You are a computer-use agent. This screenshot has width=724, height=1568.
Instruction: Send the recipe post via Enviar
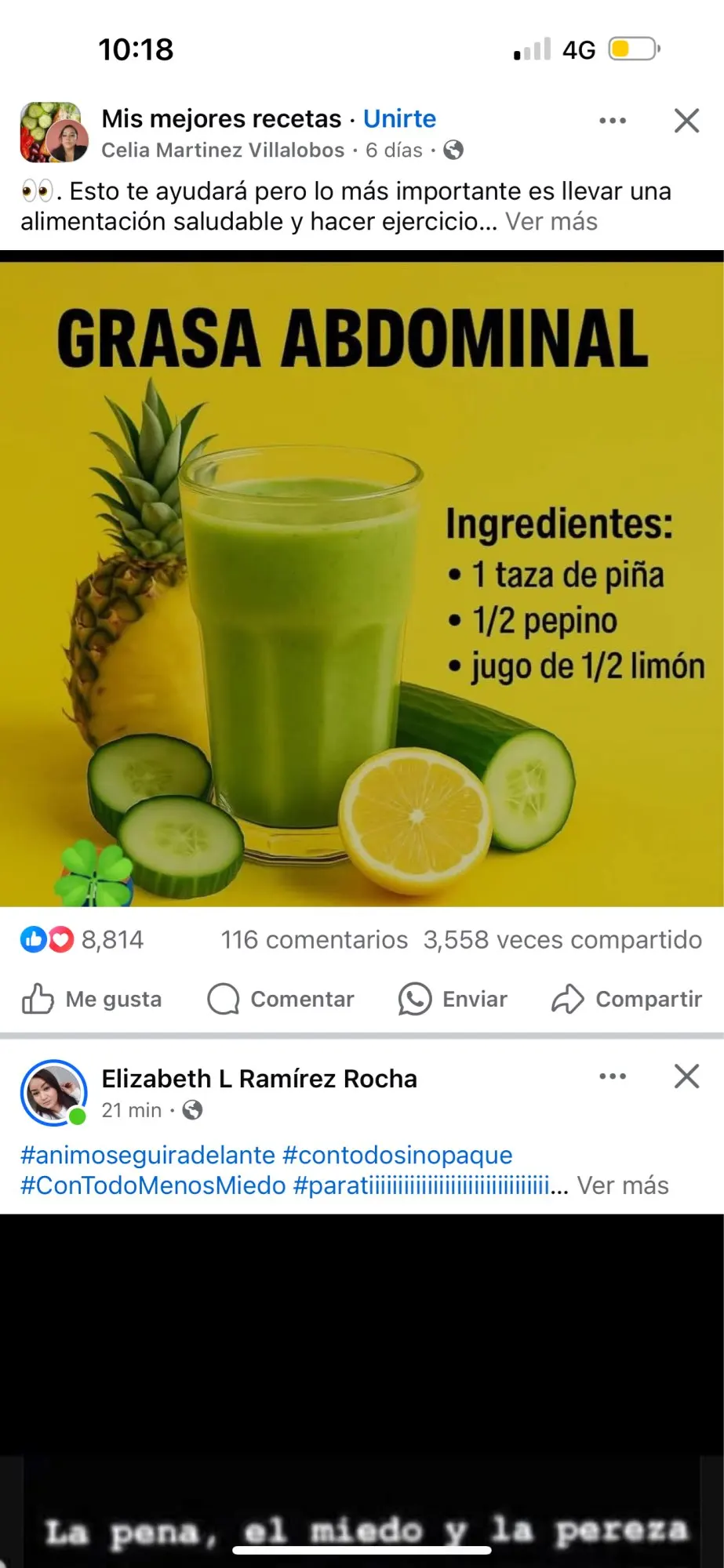pyautogui.click(x=453, y=999)
